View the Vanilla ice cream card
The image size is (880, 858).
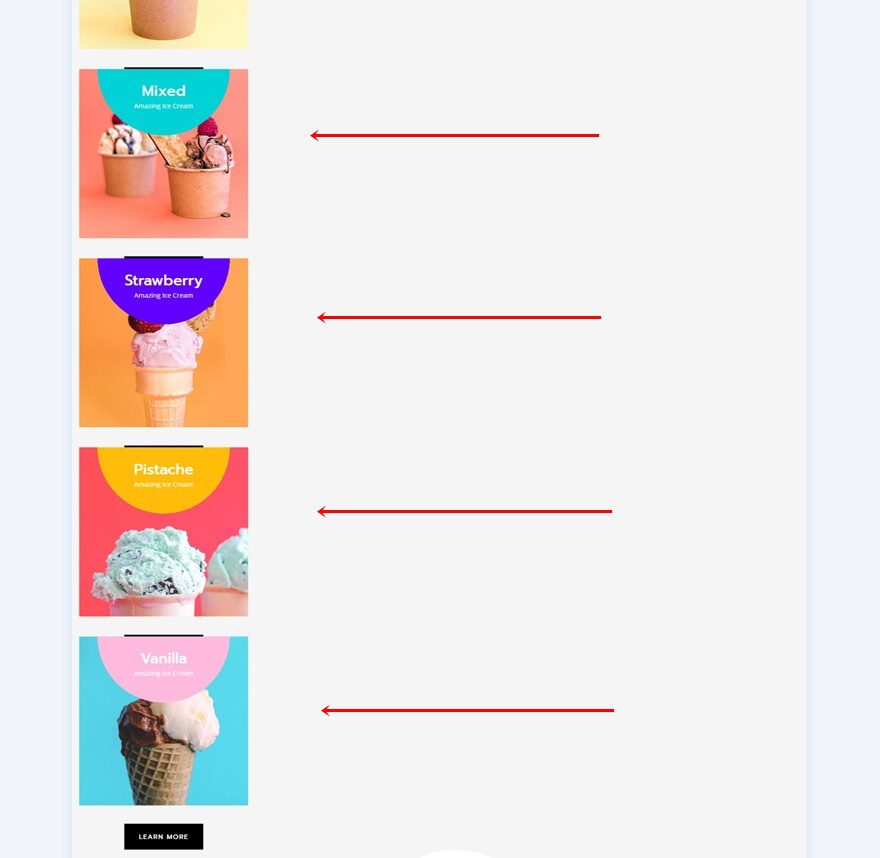[163, 721]
